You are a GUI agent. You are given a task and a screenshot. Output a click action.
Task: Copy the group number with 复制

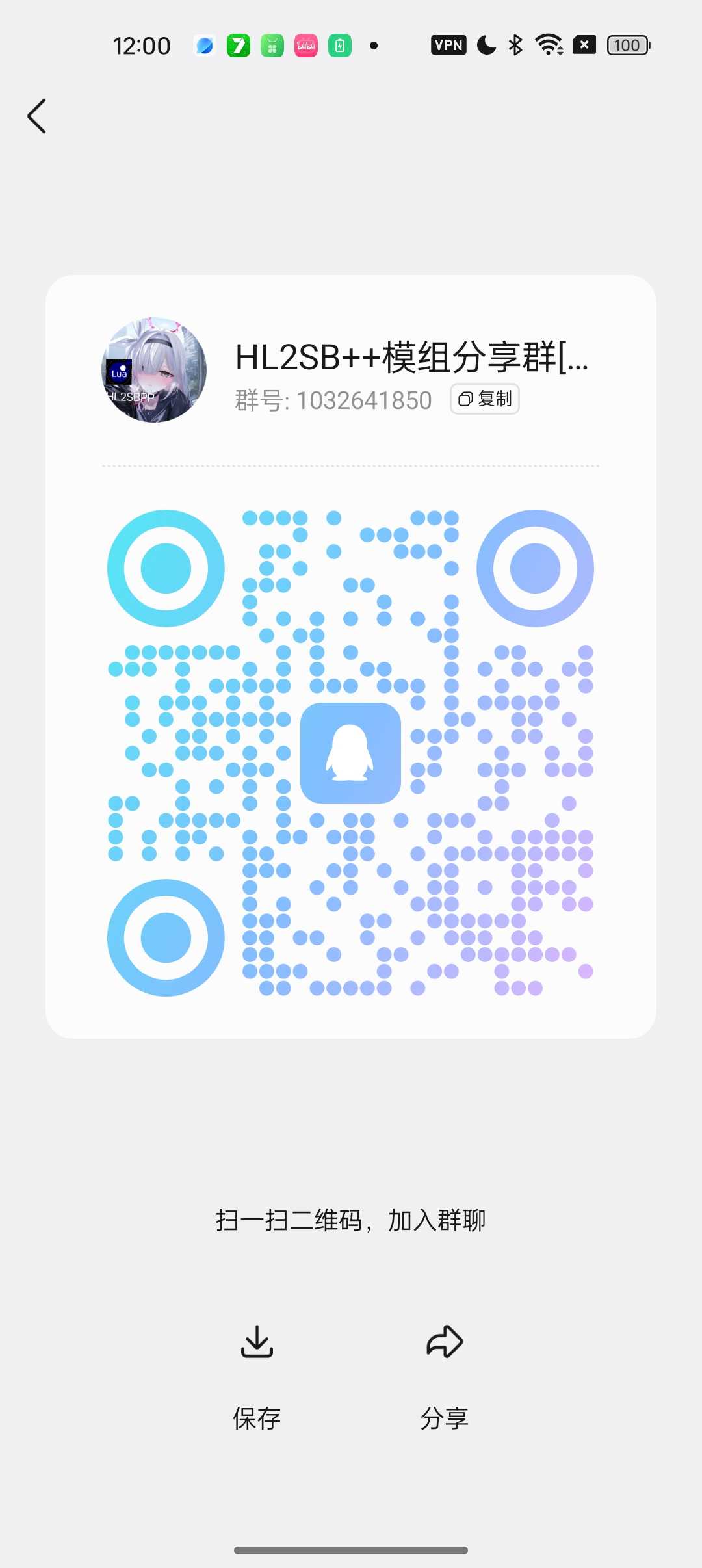485,399
